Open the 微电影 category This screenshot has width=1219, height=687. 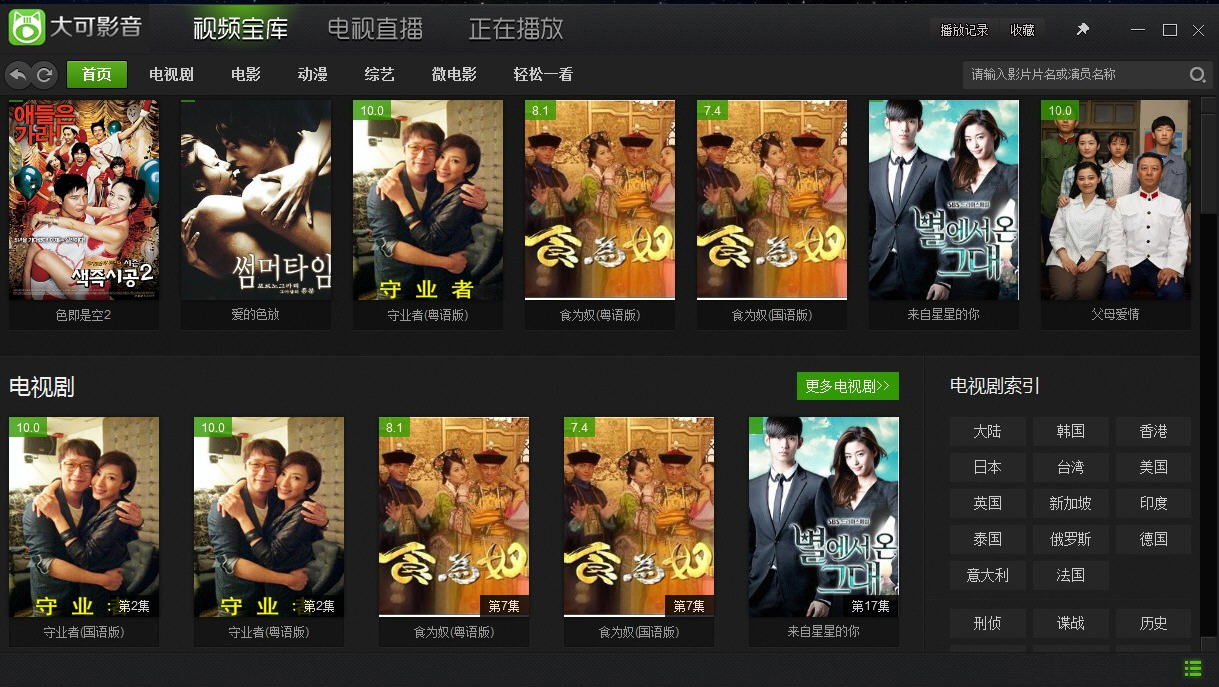coord(453,74)
